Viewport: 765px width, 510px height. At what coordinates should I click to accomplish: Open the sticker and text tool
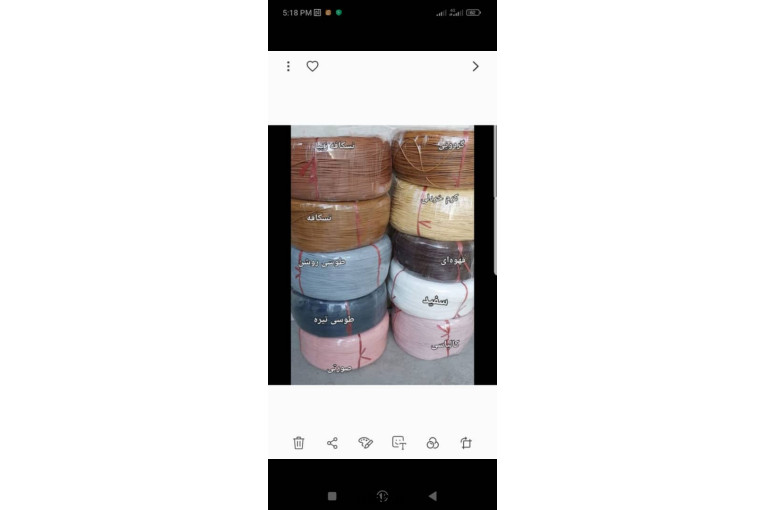399,443
